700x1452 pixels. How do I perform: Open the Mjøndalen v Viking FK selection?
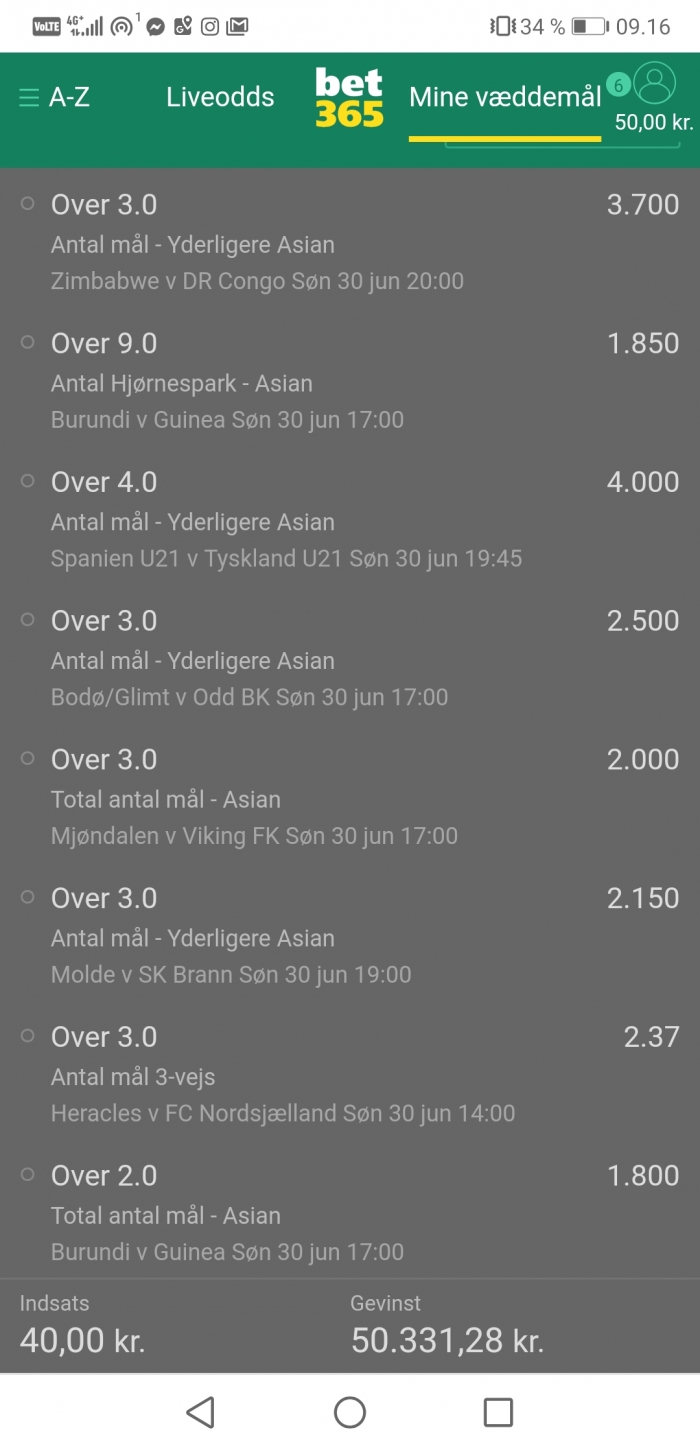tap(350, 797)
